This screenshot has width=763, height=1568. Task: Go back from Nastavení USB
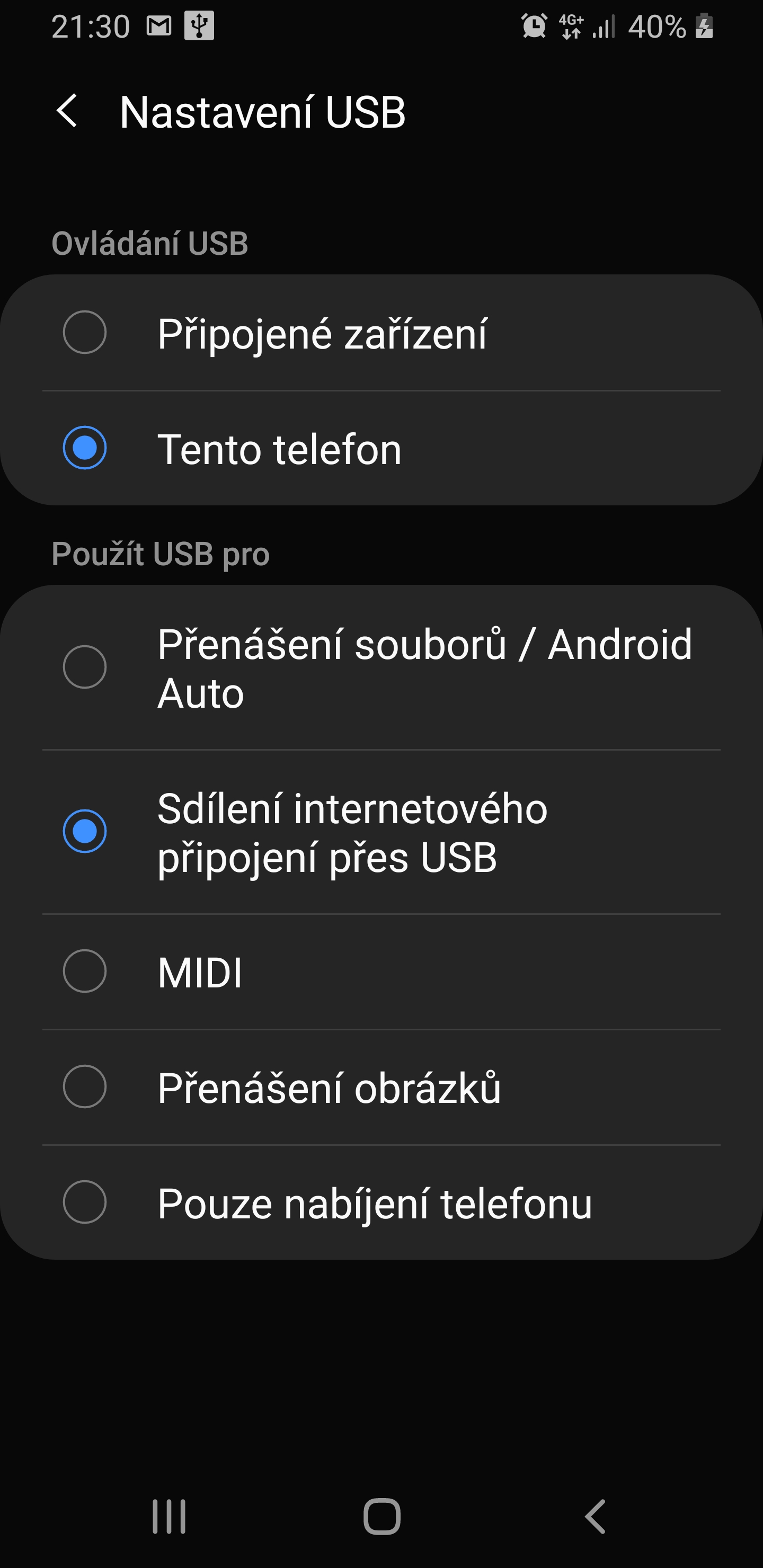click(x=67, y=111)
